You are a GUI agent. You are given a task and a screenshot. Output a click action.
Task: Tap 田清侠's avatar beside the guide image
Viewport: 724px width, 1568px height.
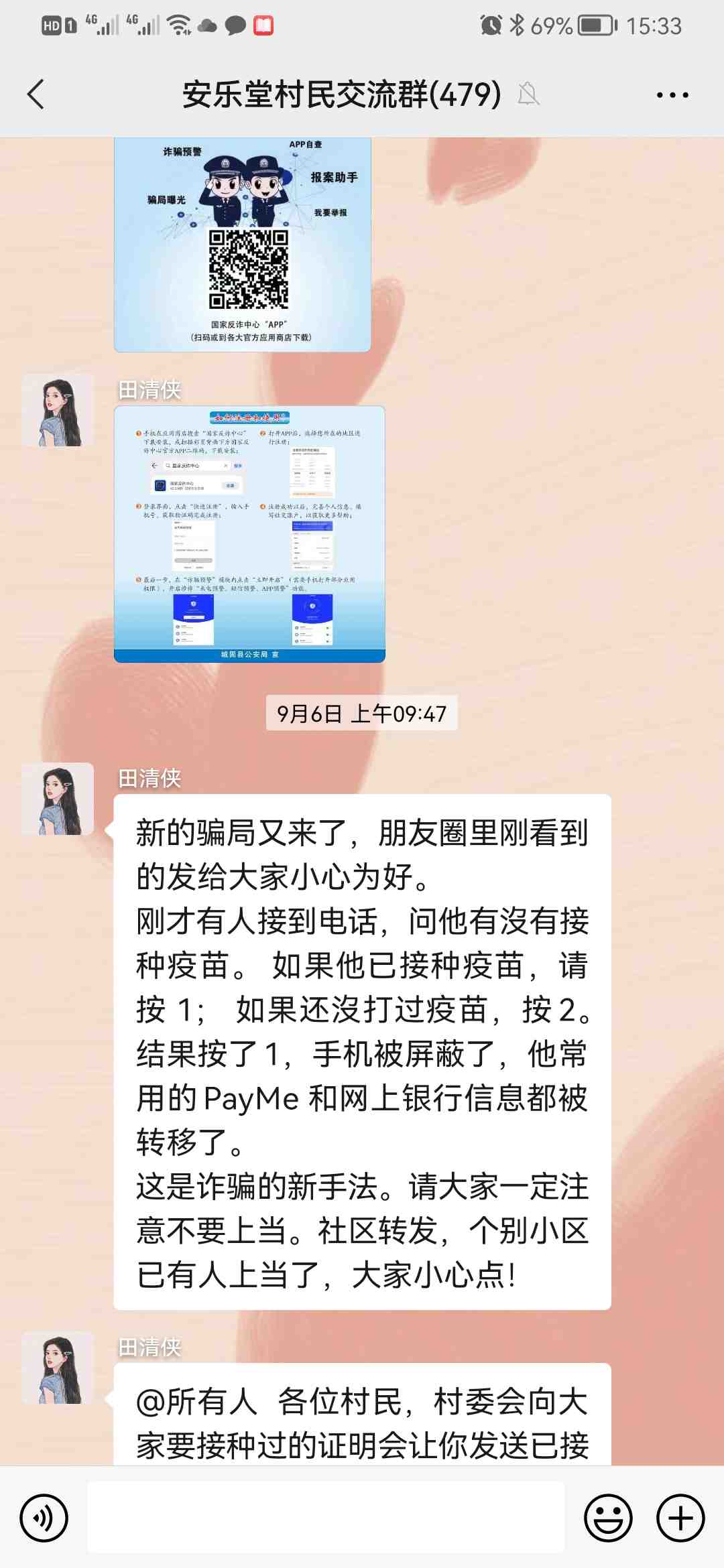[58, 410]
